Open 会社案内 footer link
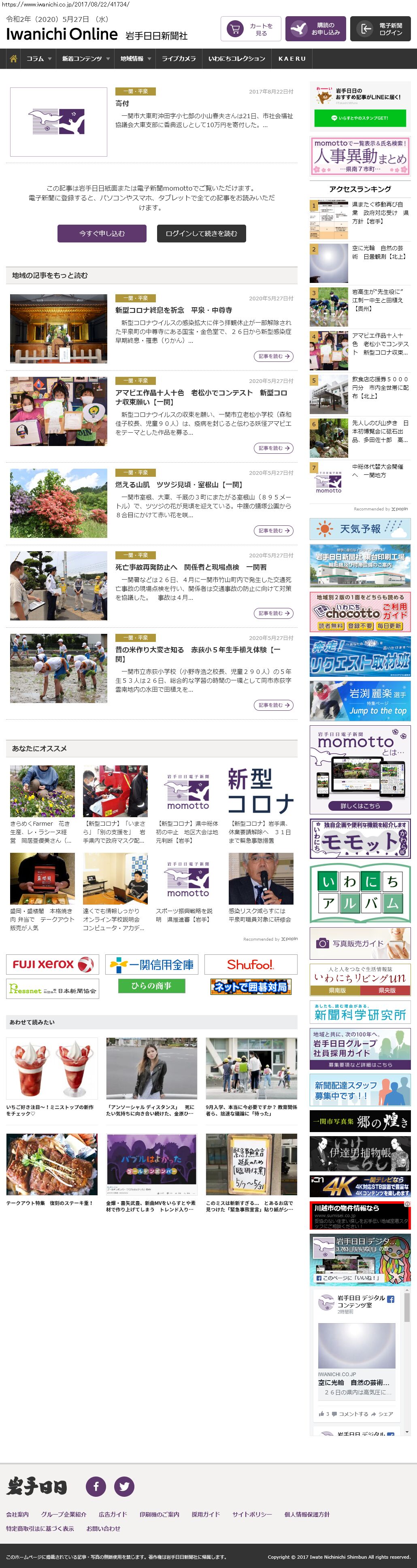 coord(17,1515)
